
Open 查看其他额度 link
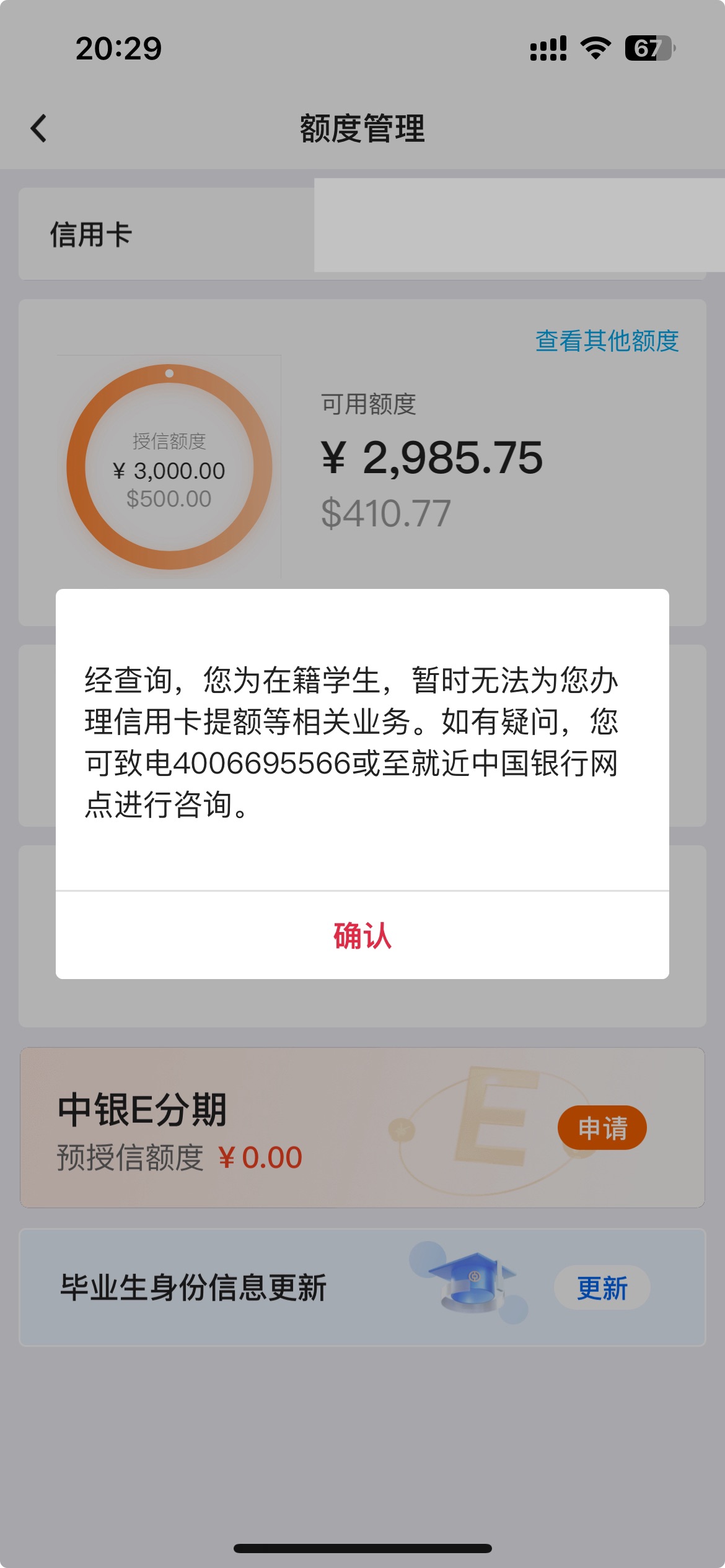607,341
